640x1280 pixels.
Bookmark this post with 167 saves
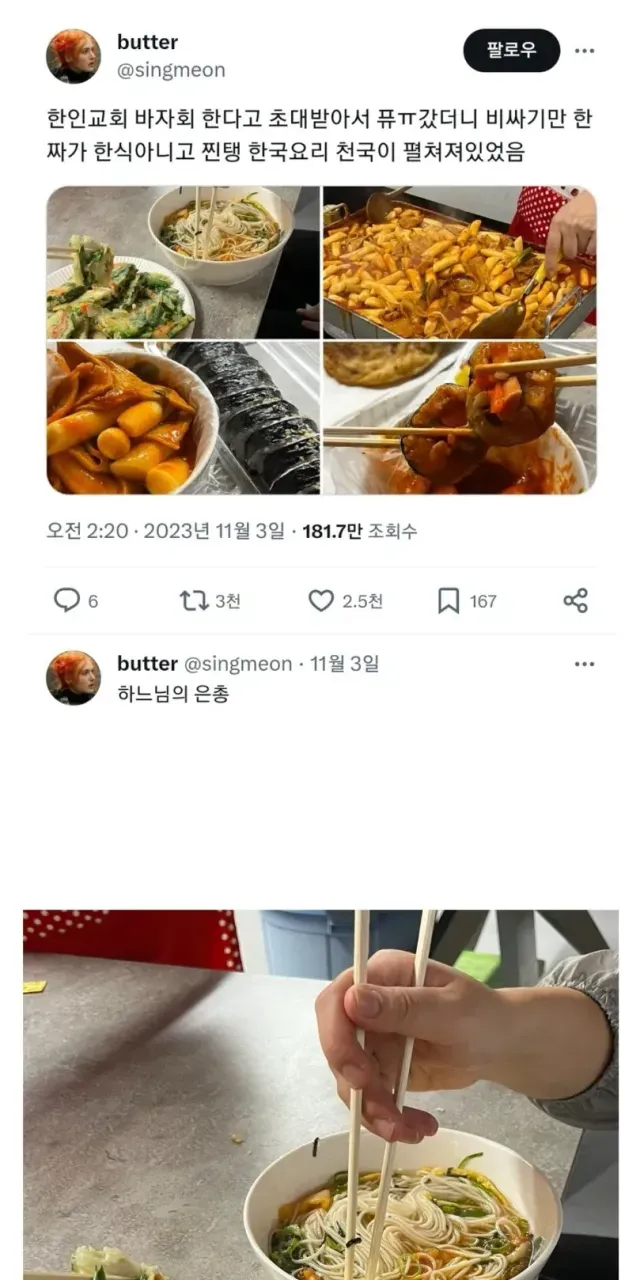click(449, 600)
